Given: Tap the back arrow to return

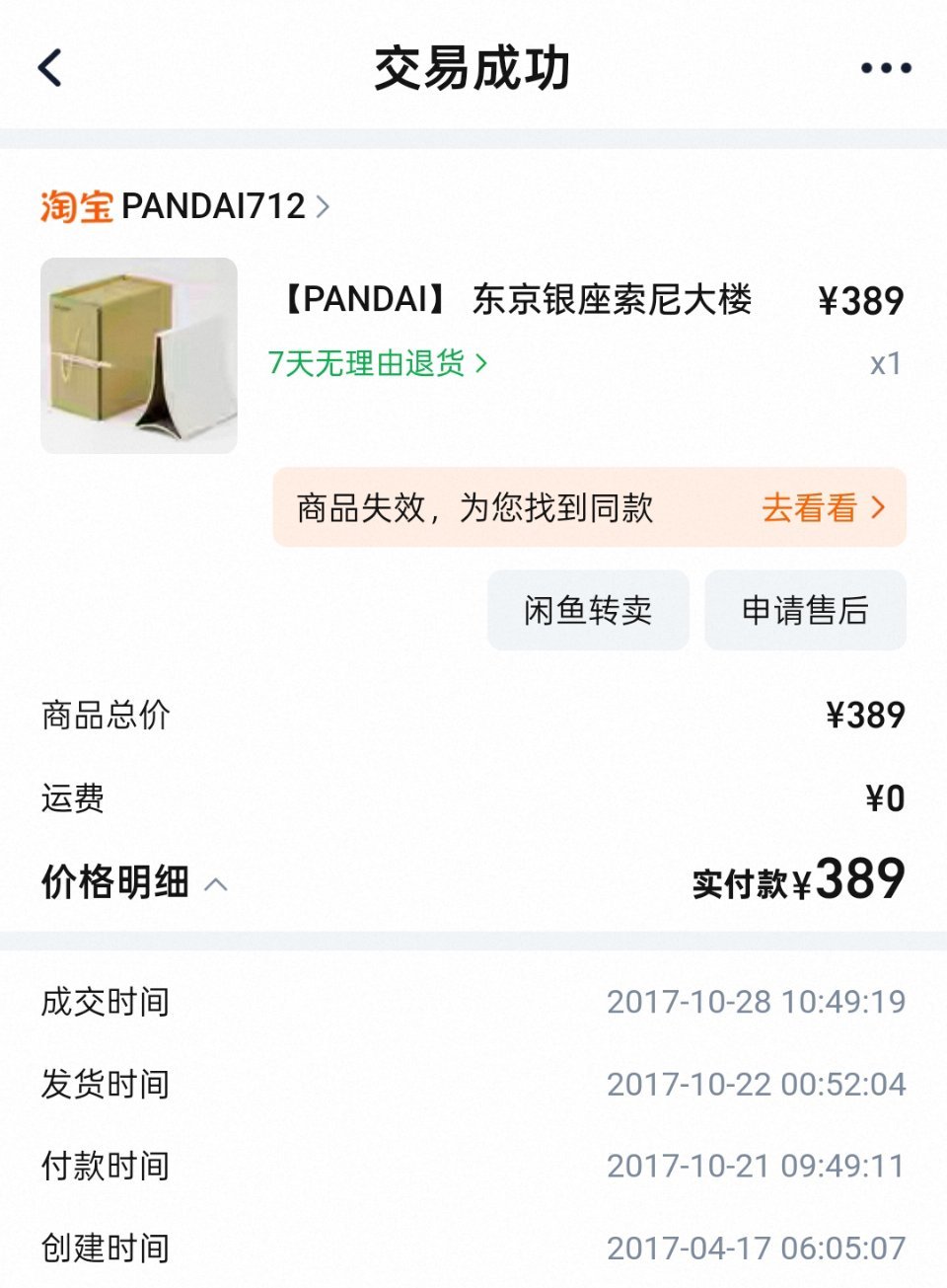Looking at the screenshot, I should pos(48,66).
